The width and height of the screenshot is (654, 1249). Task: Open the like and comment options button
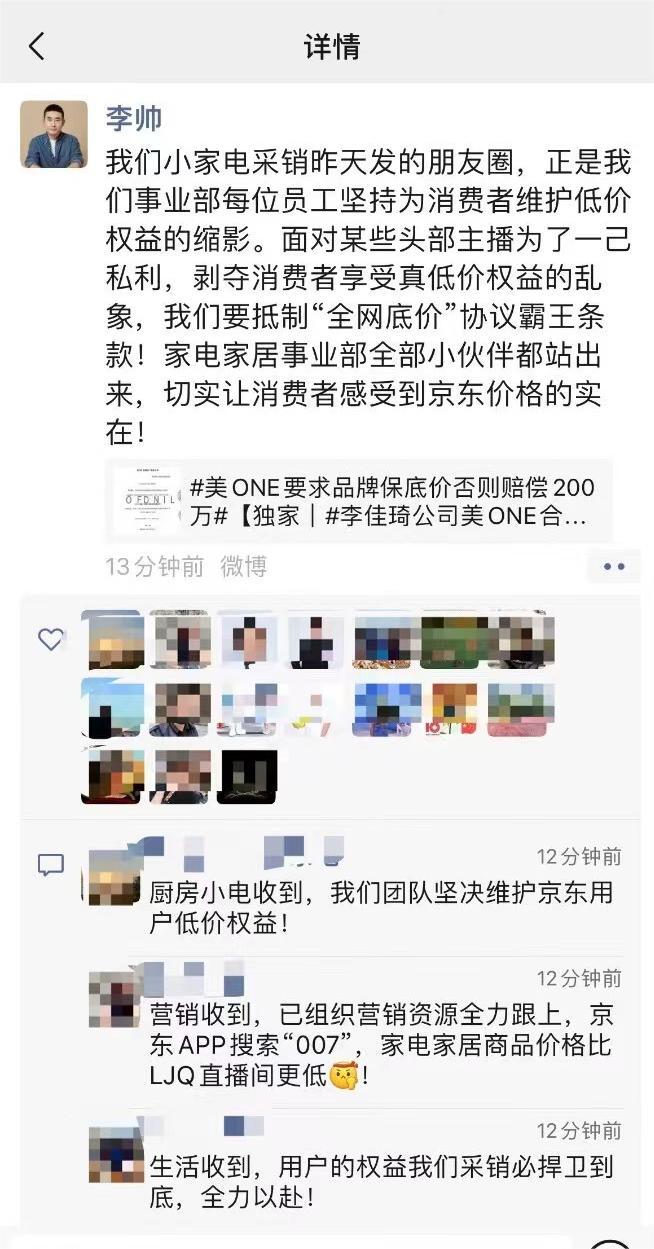[614, 567]
